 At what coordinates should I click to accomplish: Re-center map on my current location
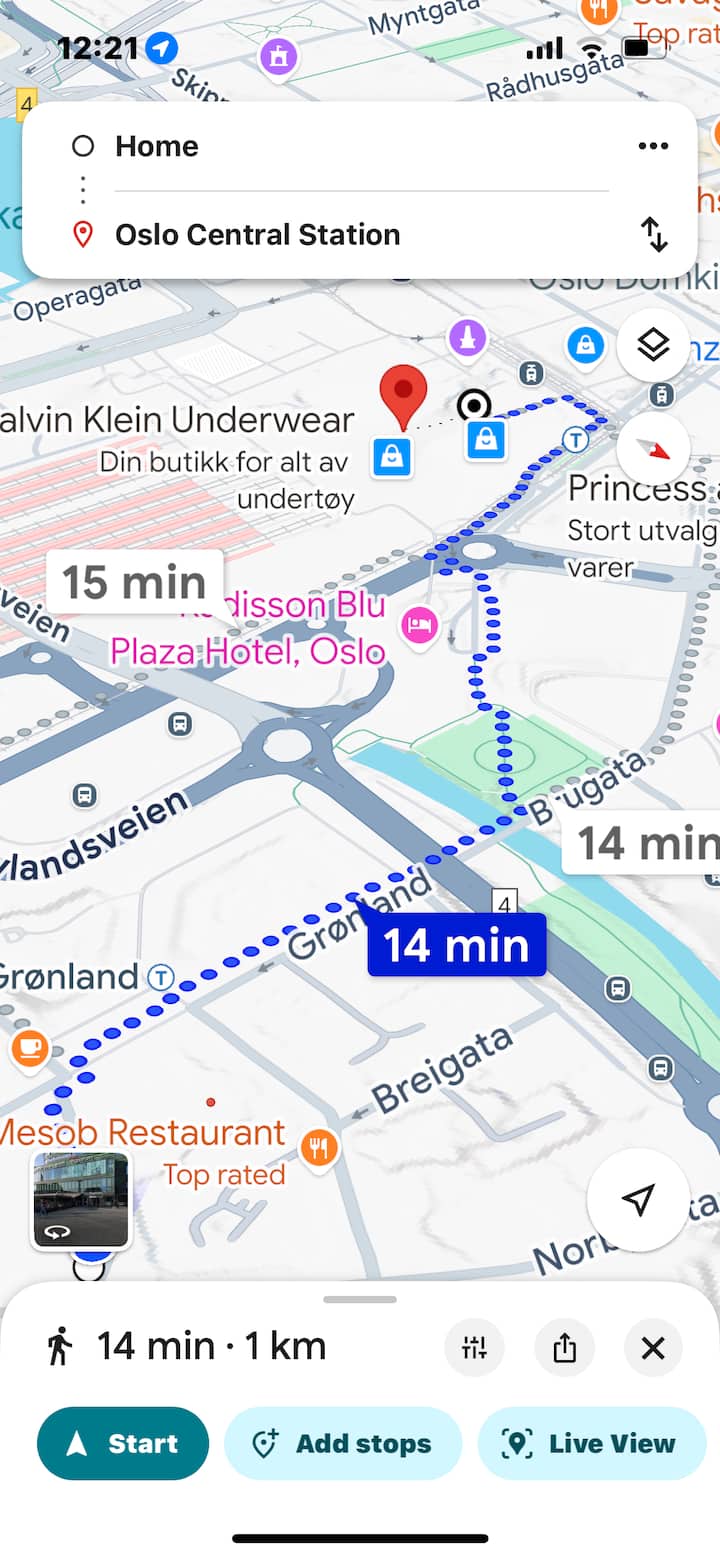pos(638,1200)
